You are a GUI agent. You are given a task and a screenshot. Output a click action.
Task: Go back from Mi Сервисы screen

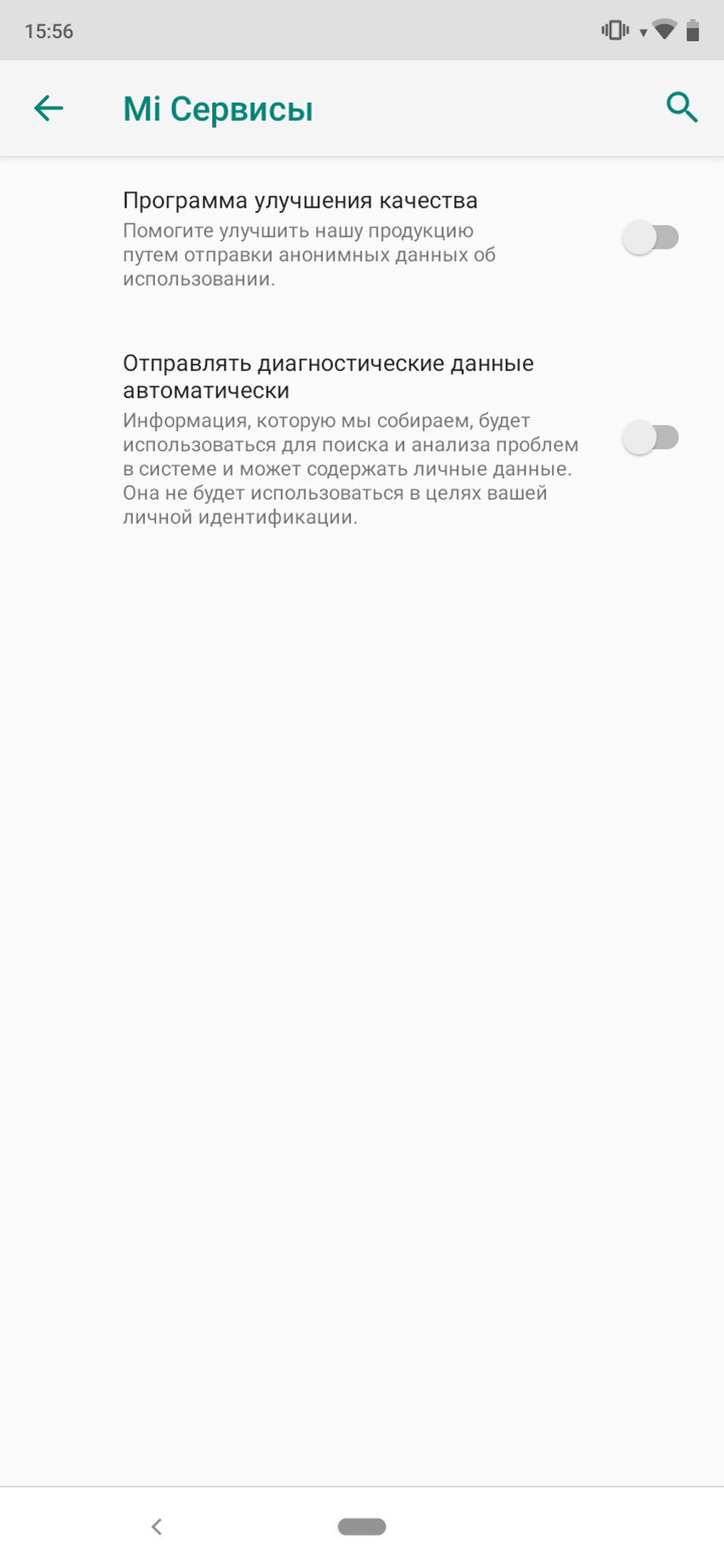point(49,108)
